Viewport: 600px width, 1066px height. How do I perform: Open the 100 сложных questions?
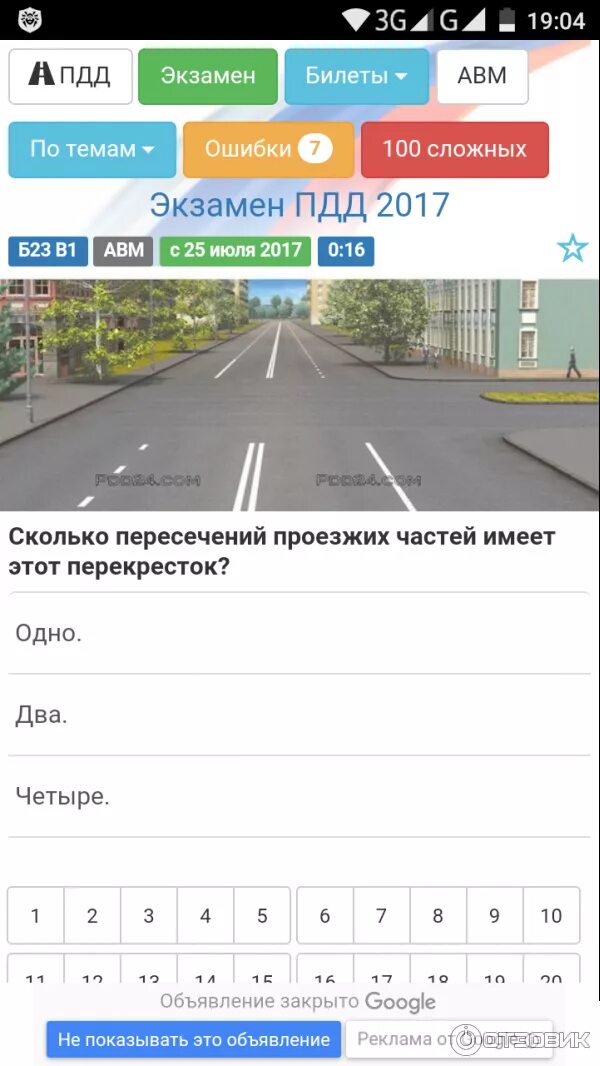pos(455,150)
